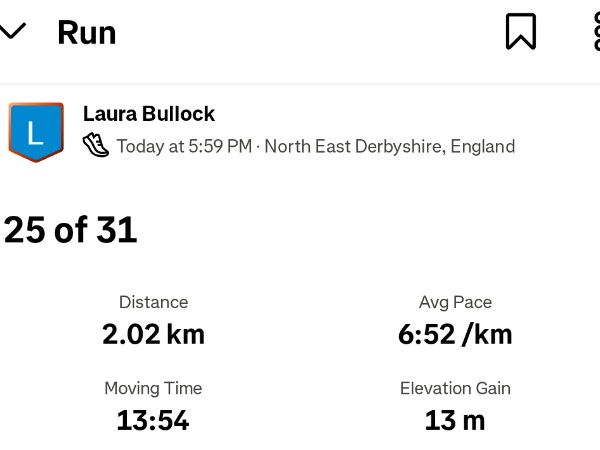This screenshot has height=450, width=600.
Task: Collapse the Run activity view
Action: pos(12,32)
